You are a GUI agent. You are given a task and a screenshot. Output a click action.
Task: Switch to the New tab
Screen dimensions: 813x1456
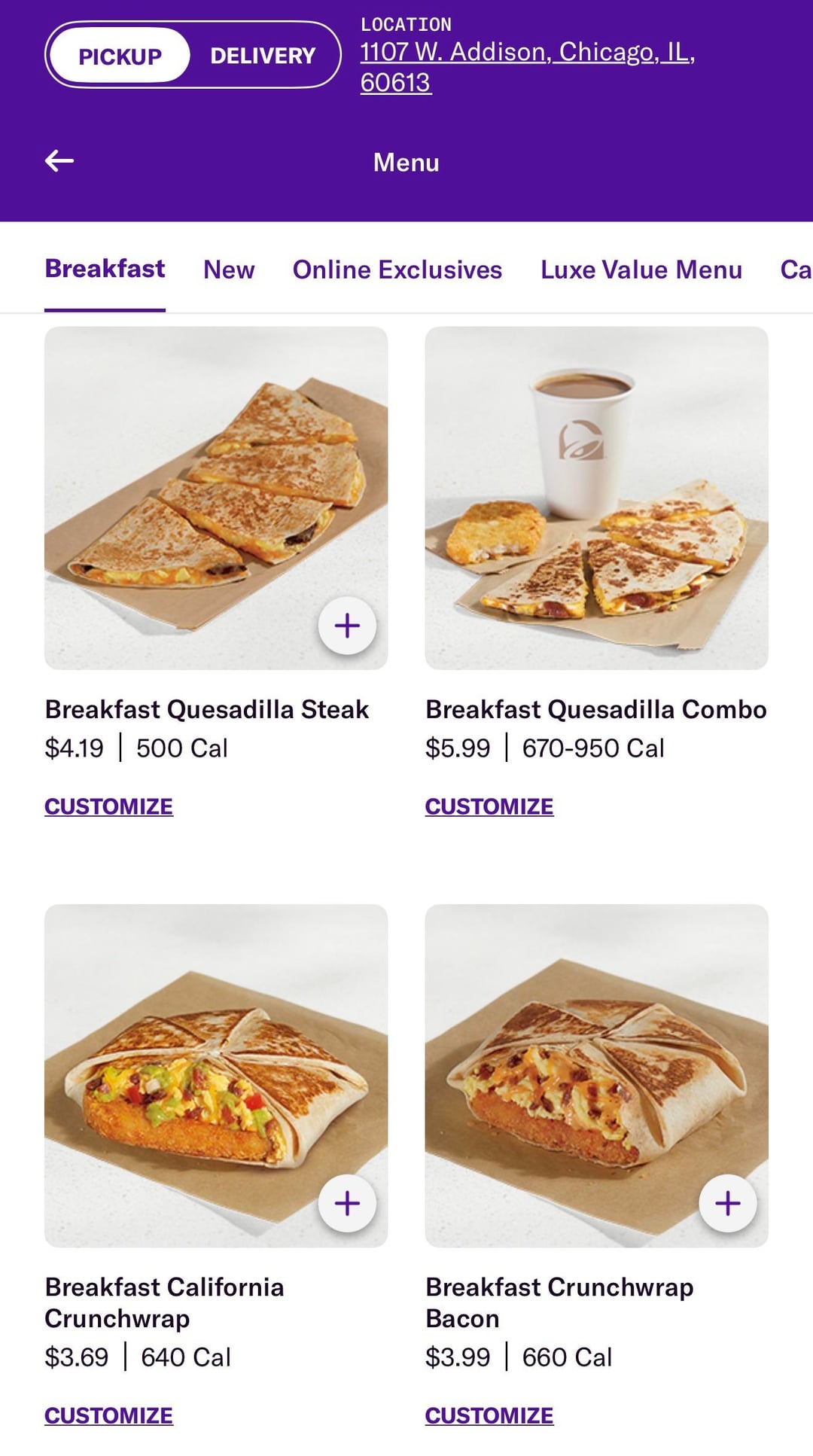pyautogui.click(x=229, y=270)
